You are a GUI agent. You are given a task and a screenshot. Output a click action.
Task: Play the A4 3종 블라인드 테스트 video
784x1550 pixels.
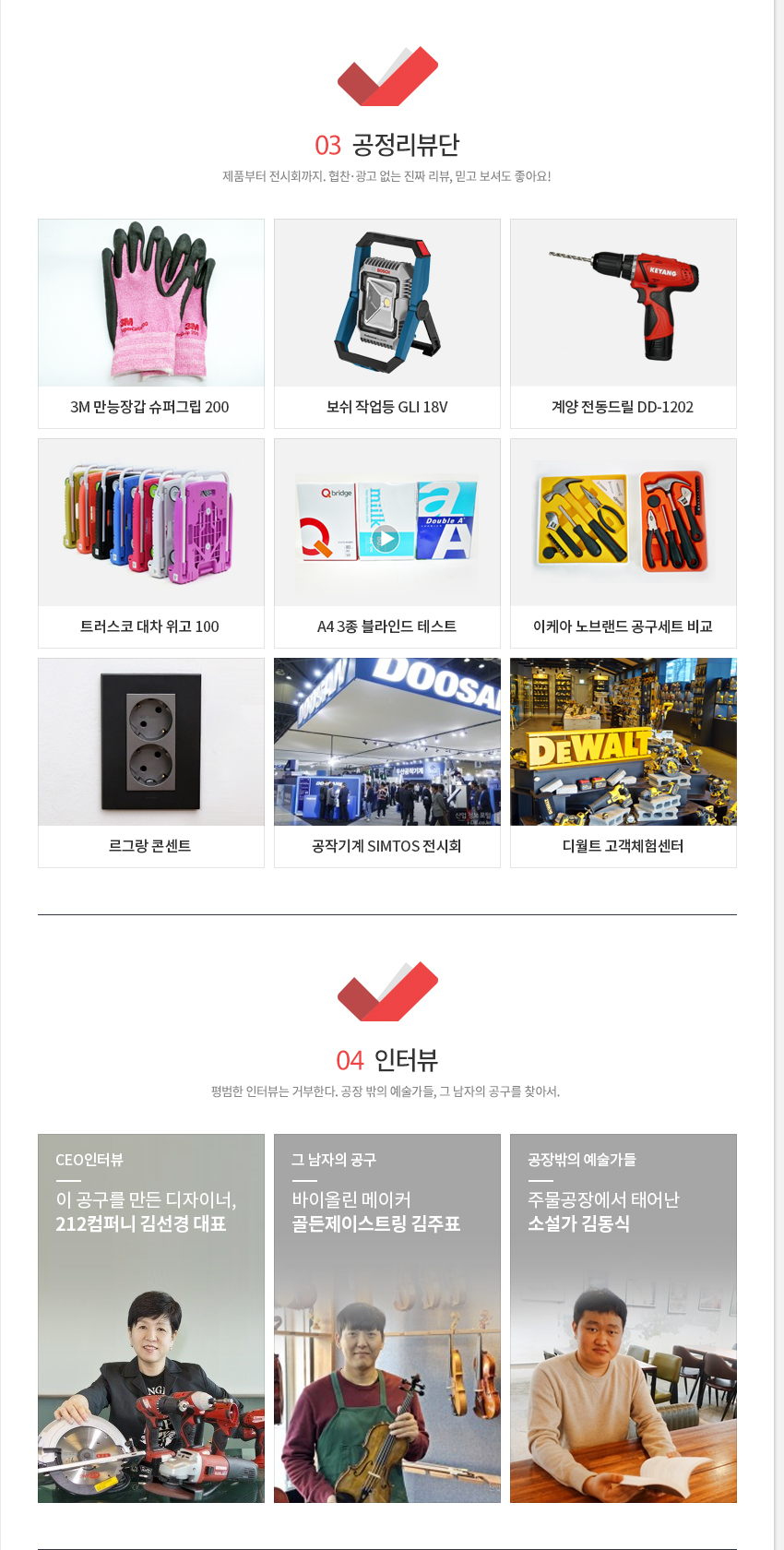pos(386,539)
